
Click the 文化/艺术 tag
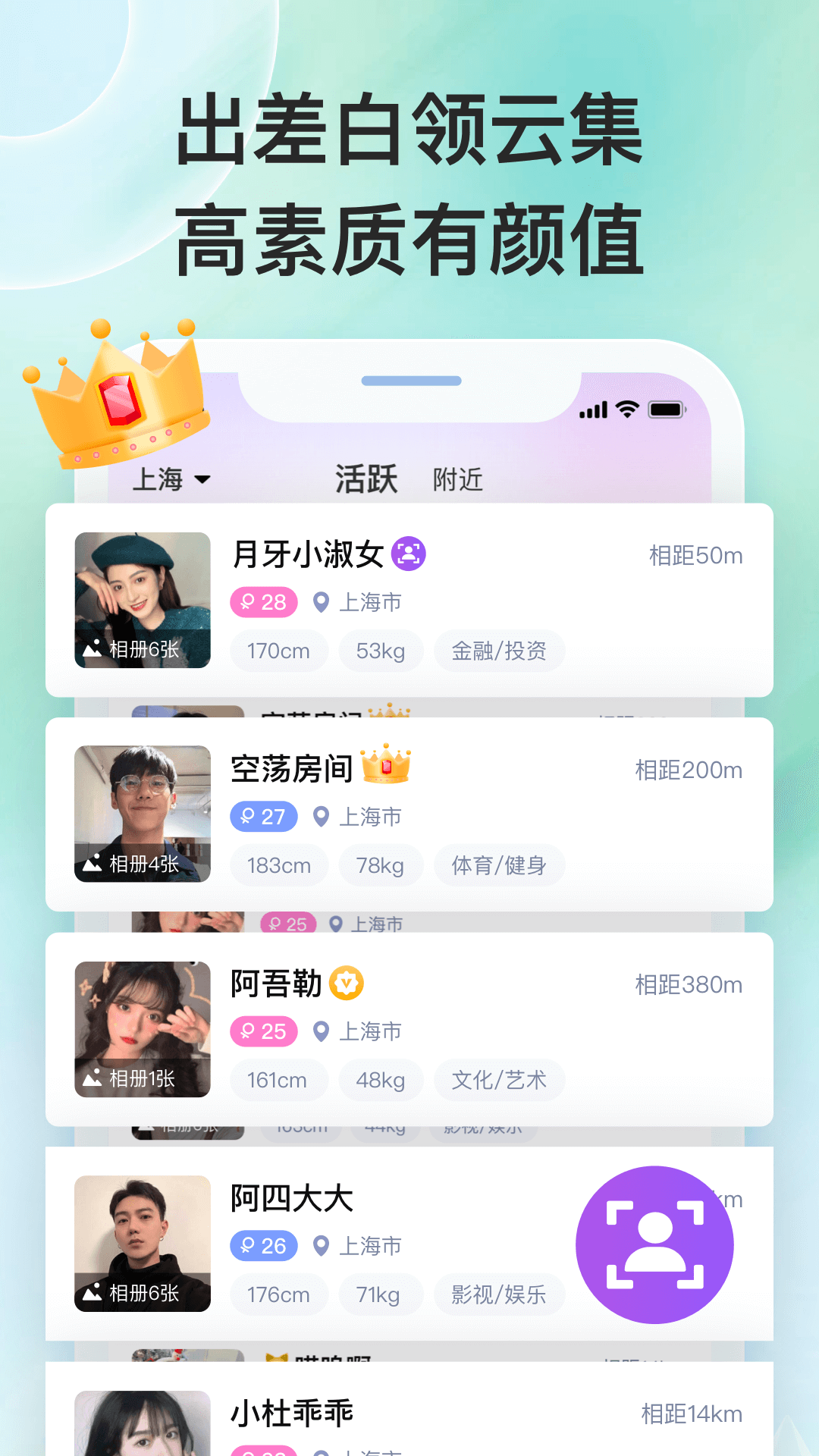499,1080
